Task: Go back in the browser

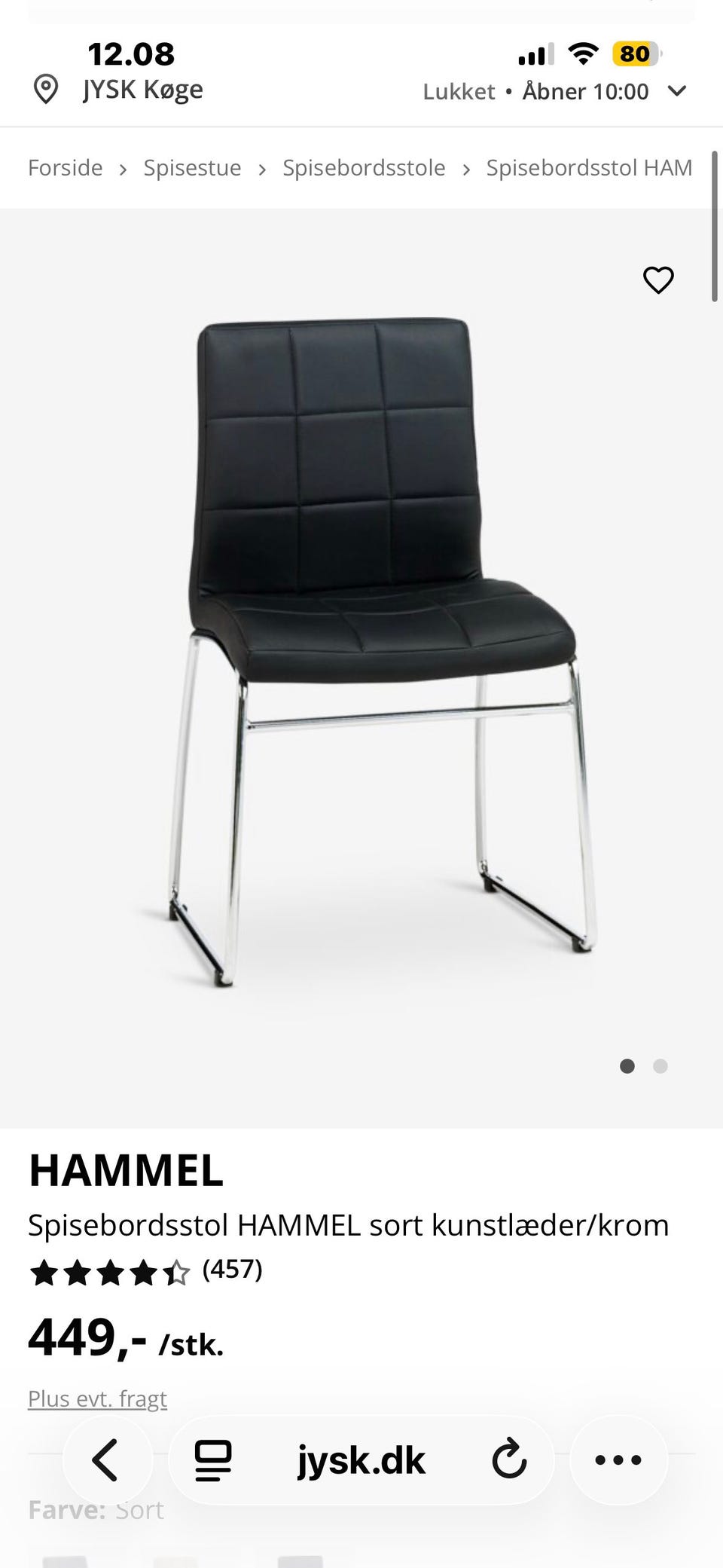Action: tap(105, 1459)
